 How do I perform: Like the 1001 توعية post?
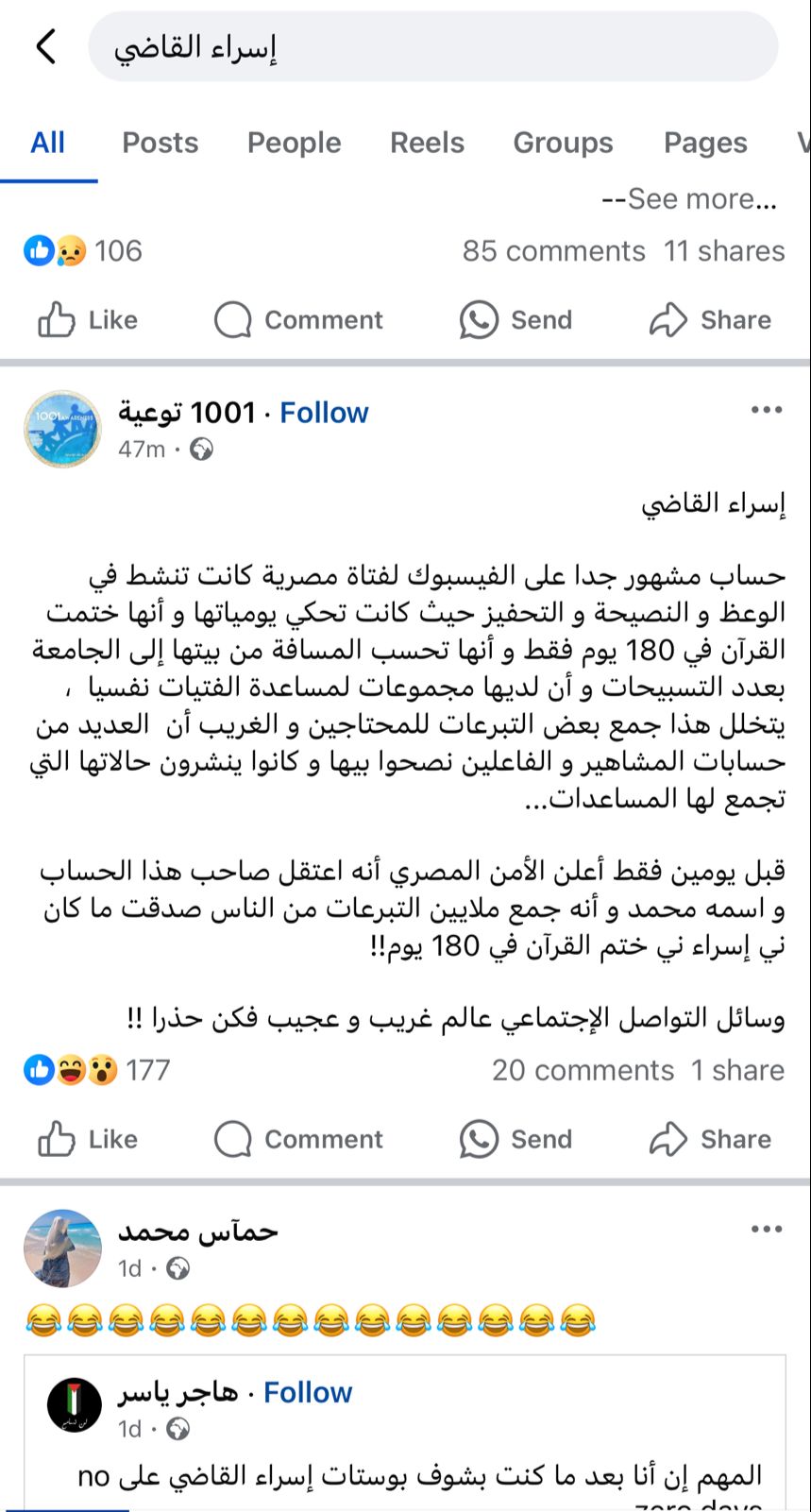point(88,1139)
